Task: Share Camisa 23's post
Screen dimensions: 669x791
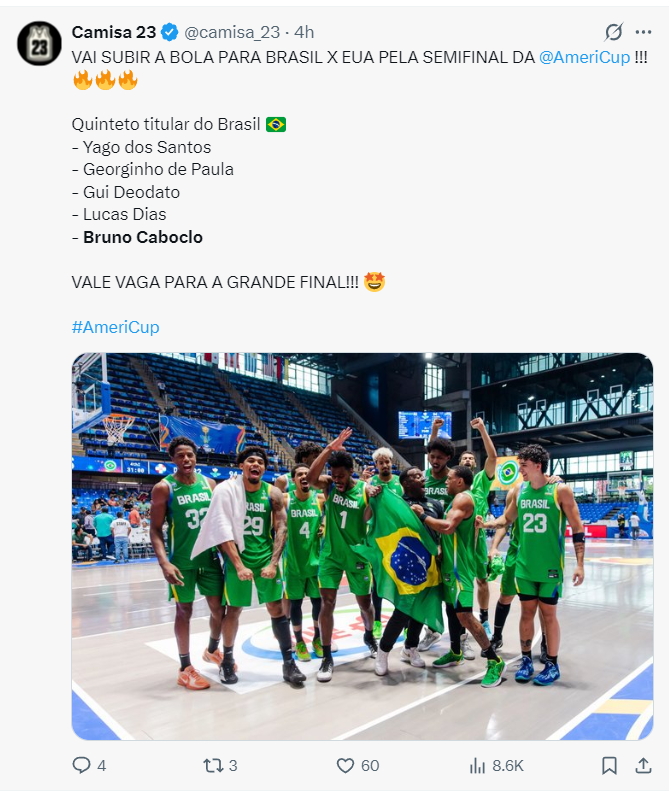Action: (643, 765)
